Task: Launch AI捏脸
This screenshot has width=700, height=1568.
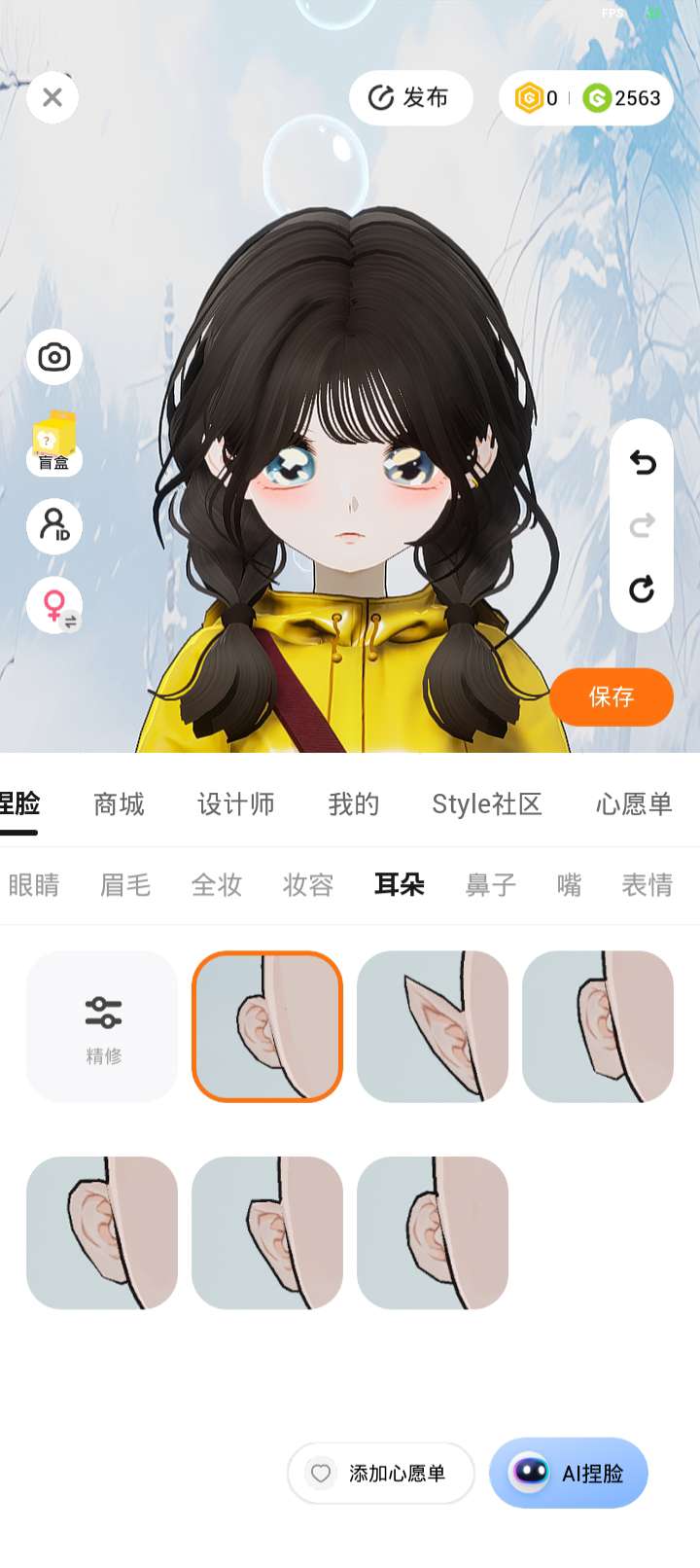Action: coord(569,1474)
